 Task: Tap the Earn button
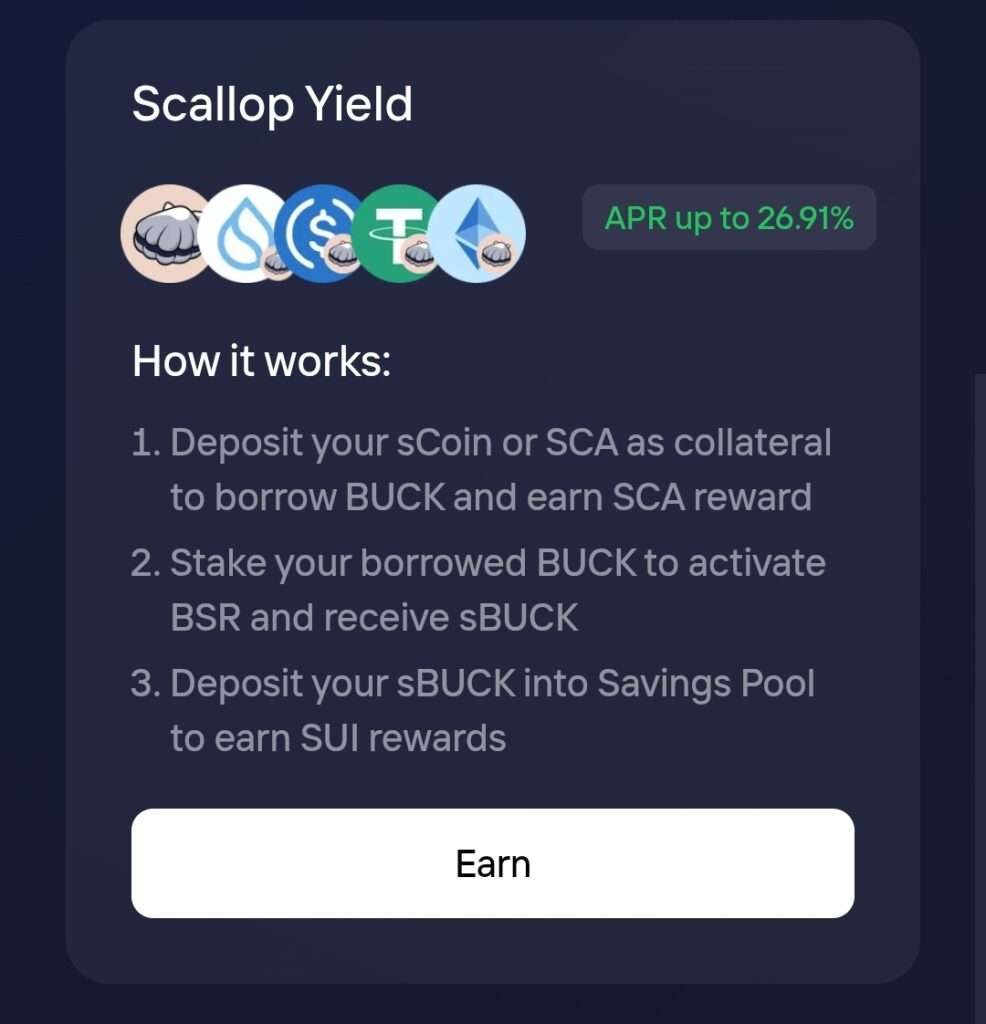point(492,863)
